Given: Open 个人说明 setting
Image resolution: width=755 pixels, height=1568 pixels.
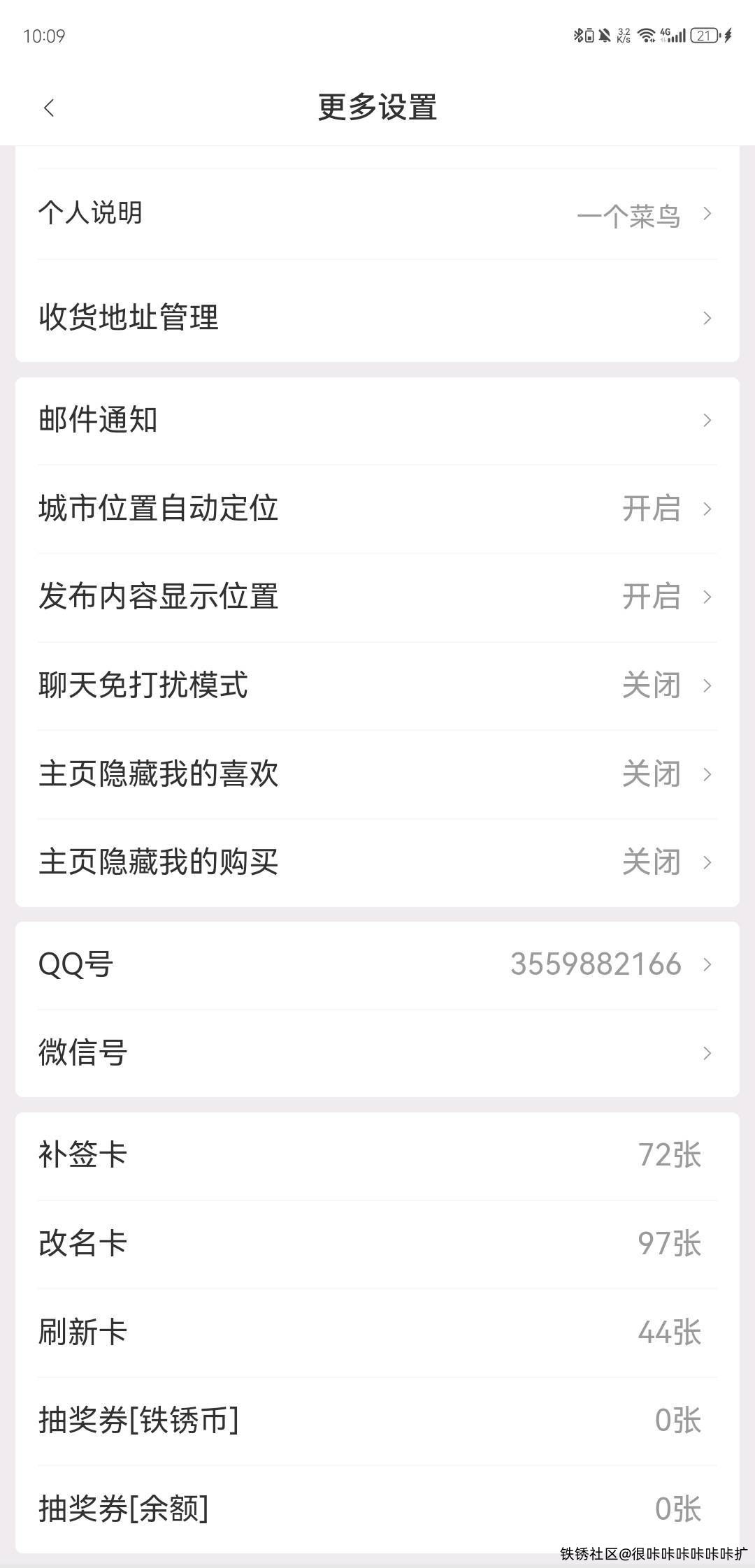Looking at the screenshot, I should tap(377, 214).
